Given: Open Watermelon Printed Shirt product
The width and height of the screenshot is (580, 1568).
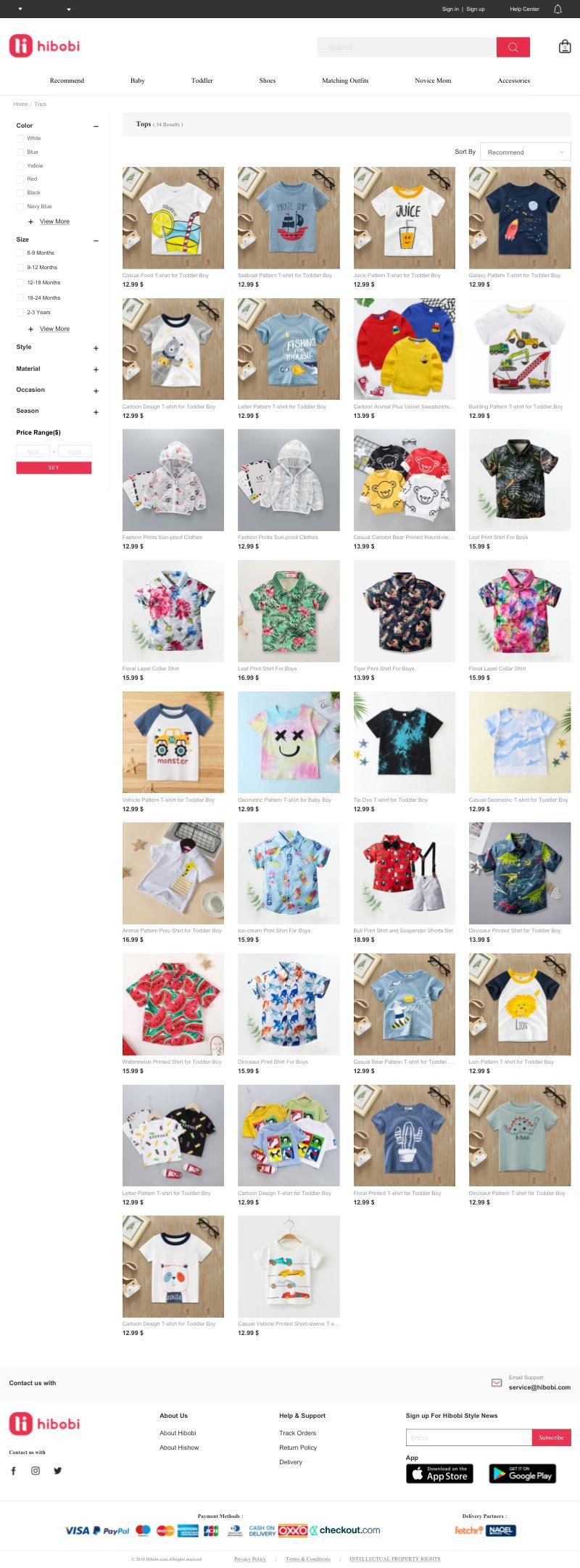Looking at the screenshot, I should [173, 1004].
